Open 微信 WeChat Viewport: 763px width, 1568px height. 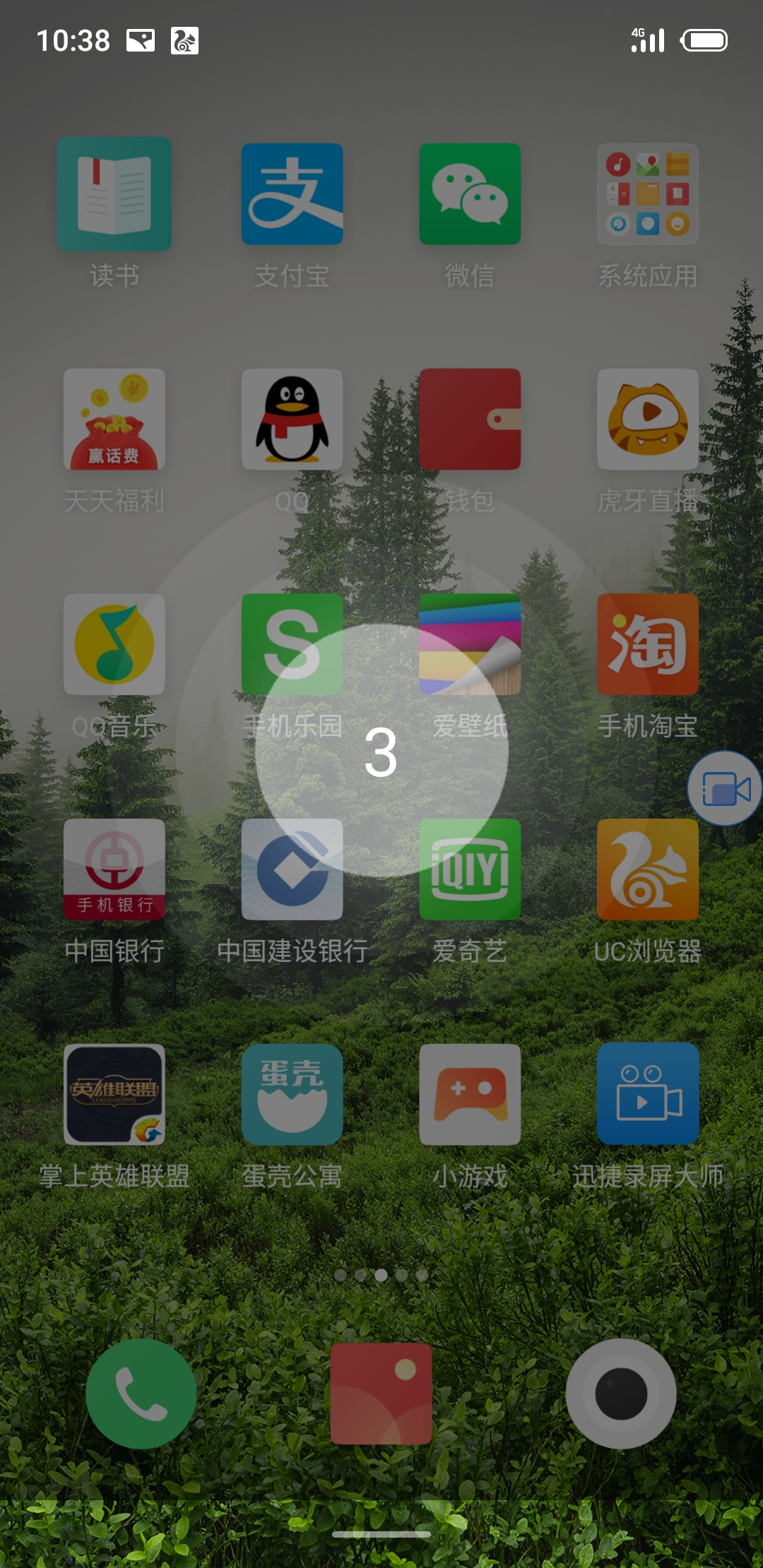coord(470,194)
